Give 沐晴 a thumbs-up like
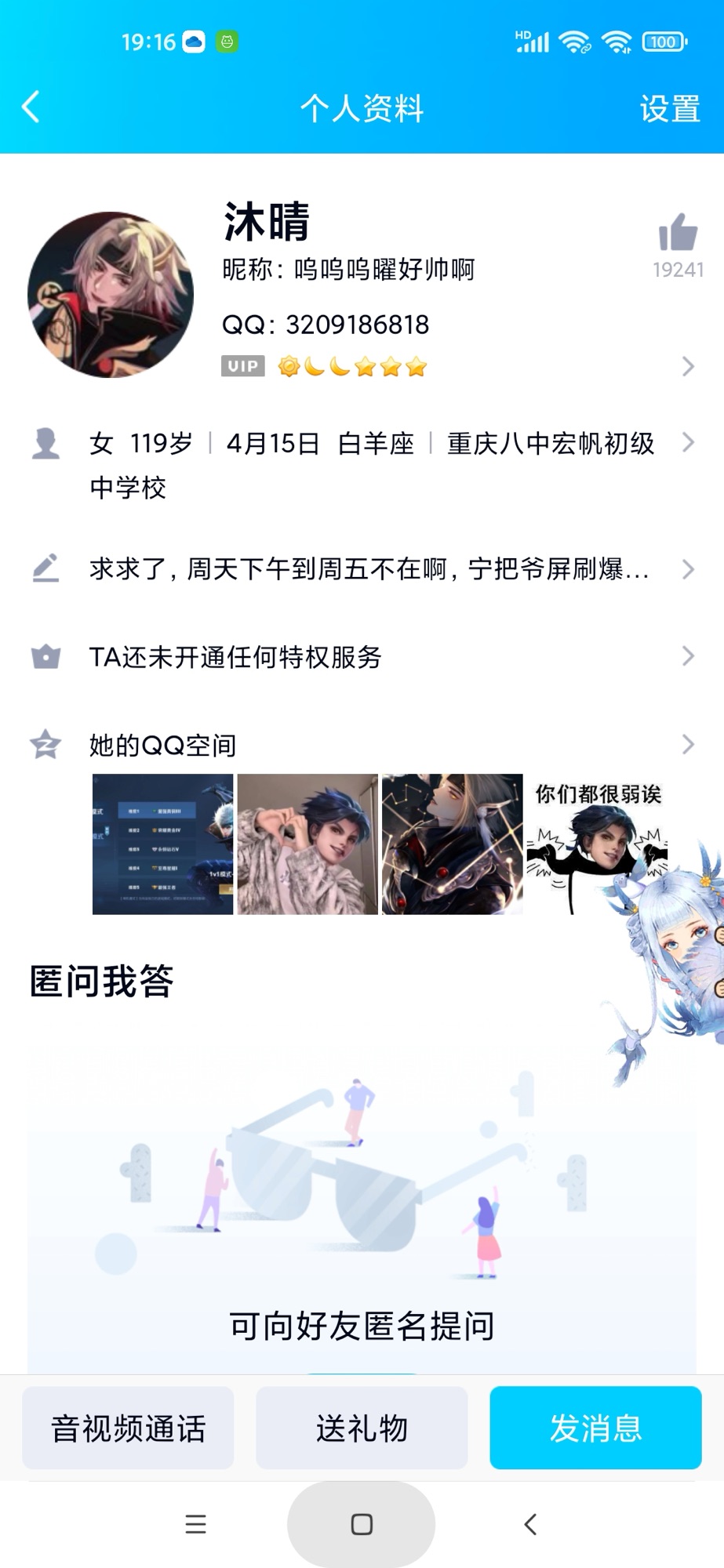This screenshot has width=724, height=1568. point(678,233)
